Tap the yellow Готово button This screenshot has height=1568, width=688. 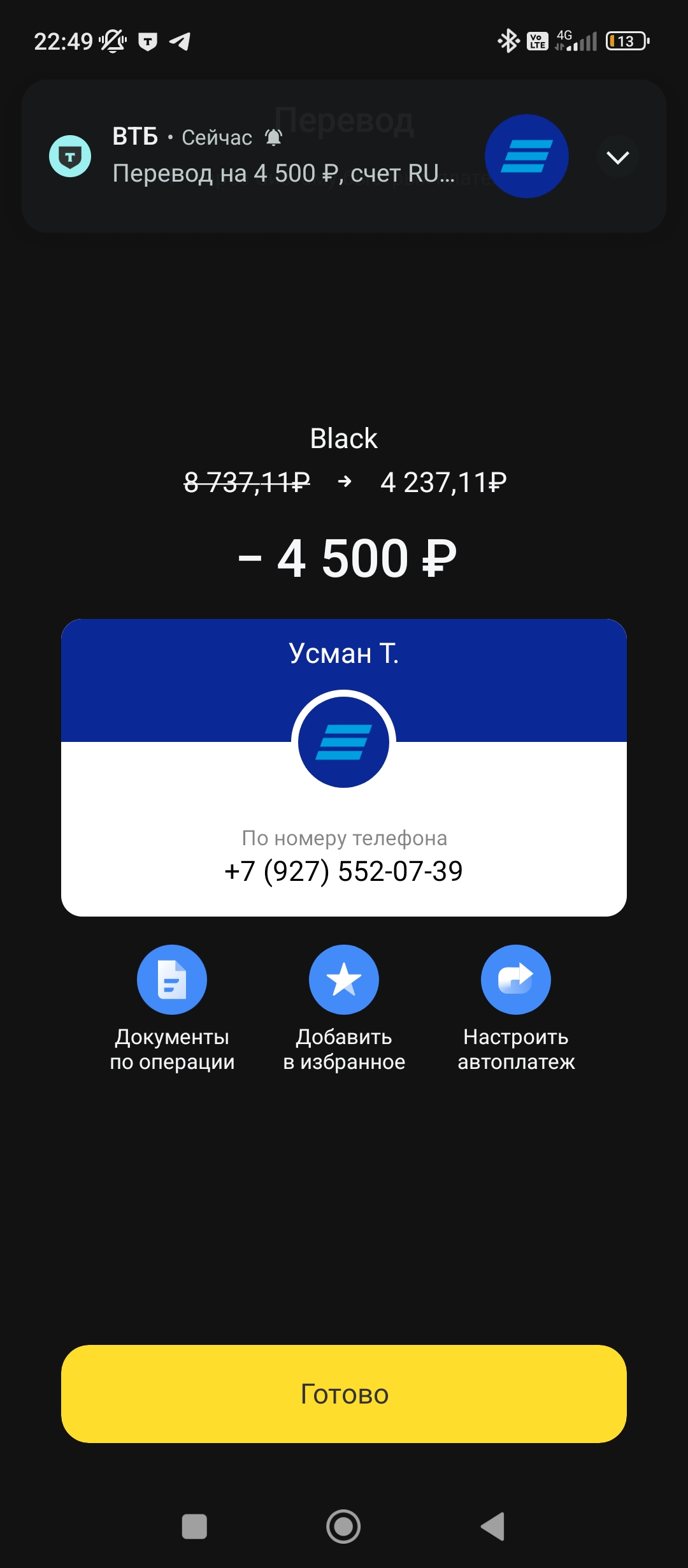pos(344,1394)
